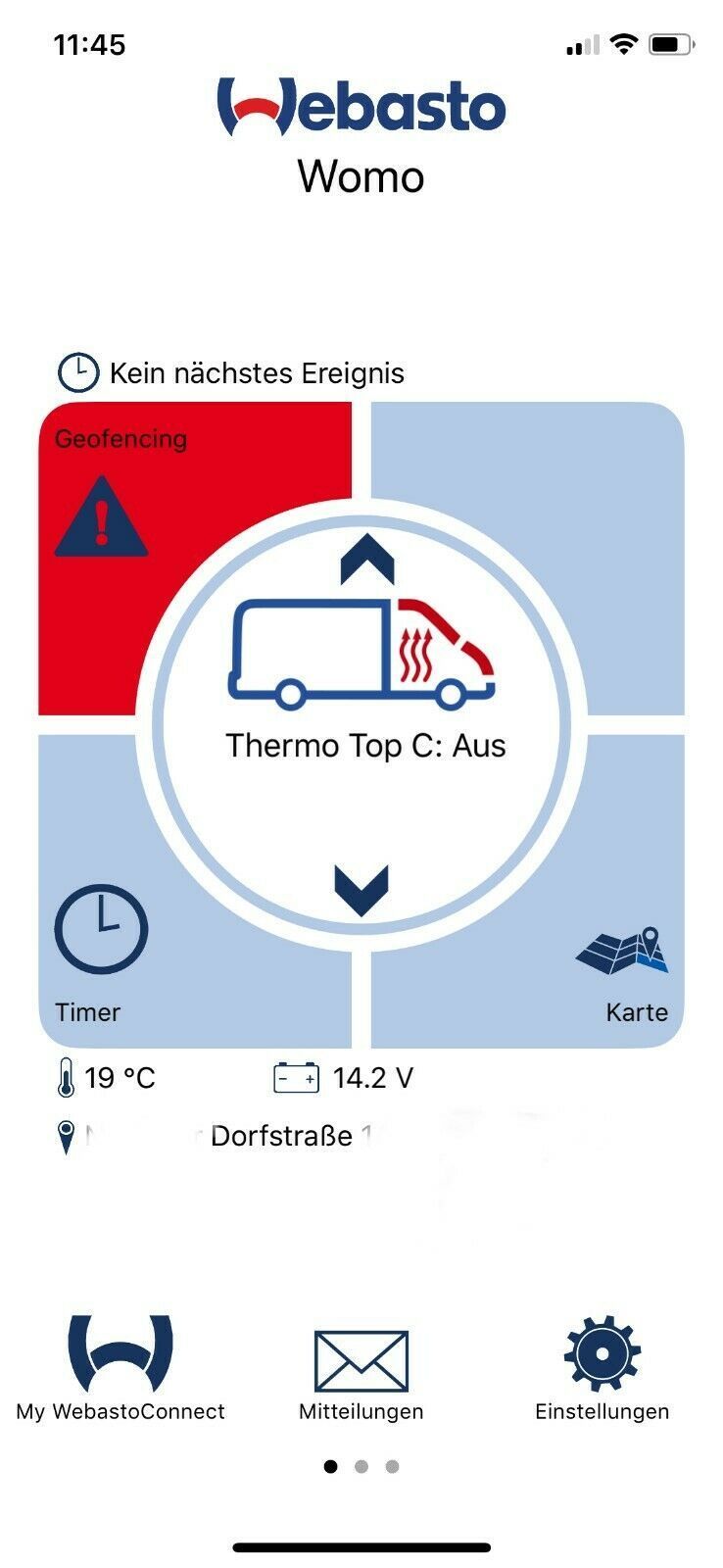723x1568 pixels.
Task: Tap the Thermo Top C heater button
Action: click(x=361, y=686)
